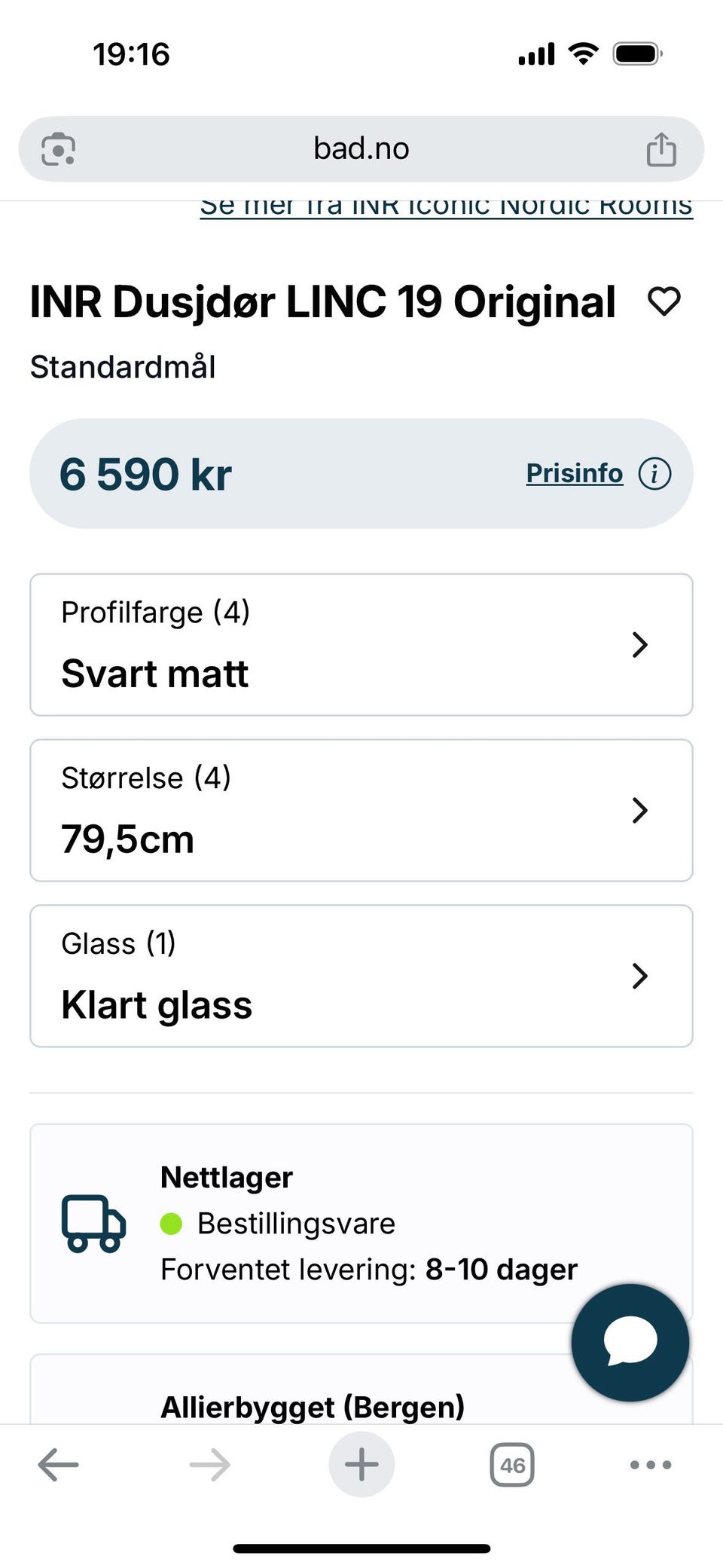Open a new tab with the plus icon
The height and width of the screenshot is (1568, 723).
tap(361, 1464)
